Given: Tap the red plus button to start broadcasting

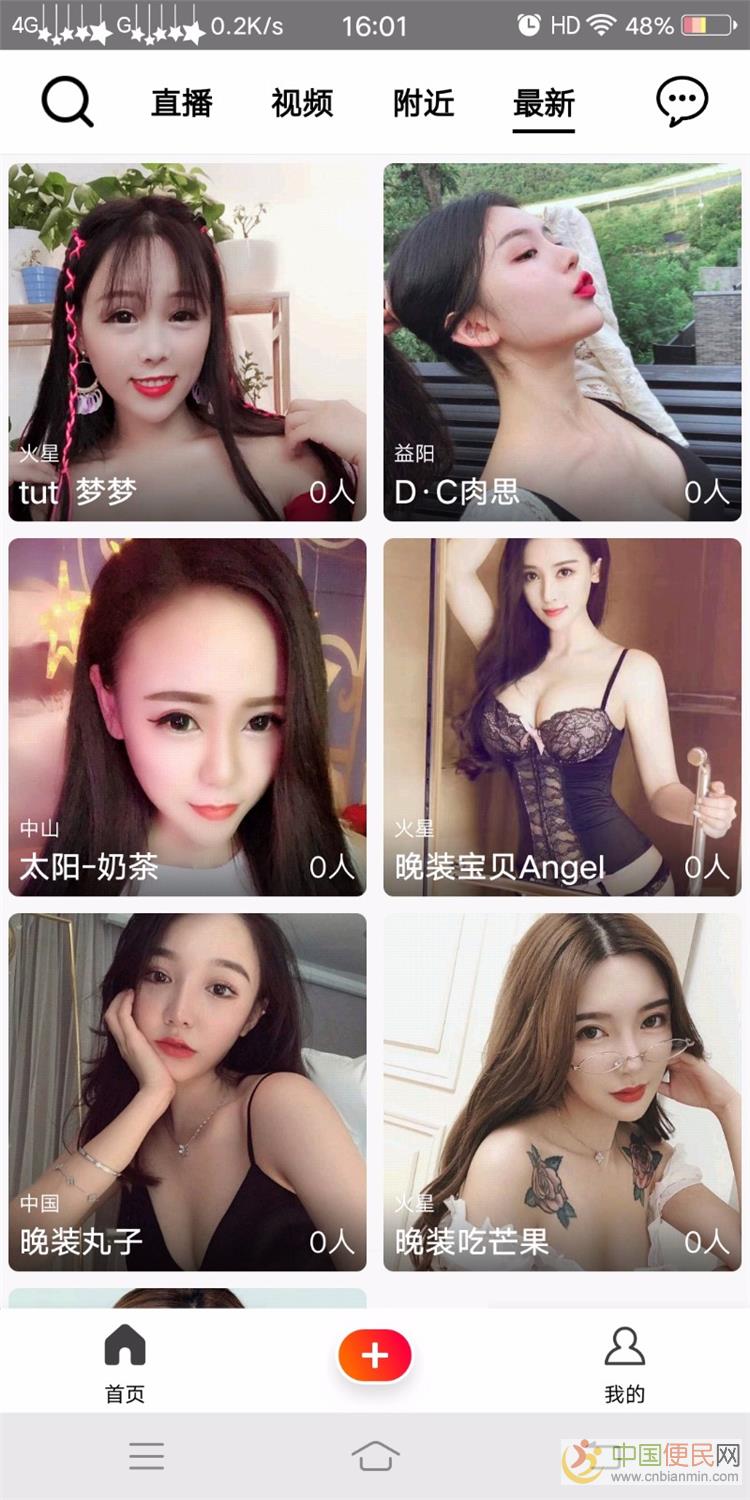Looking at the screenshot, I should 375,1356.
